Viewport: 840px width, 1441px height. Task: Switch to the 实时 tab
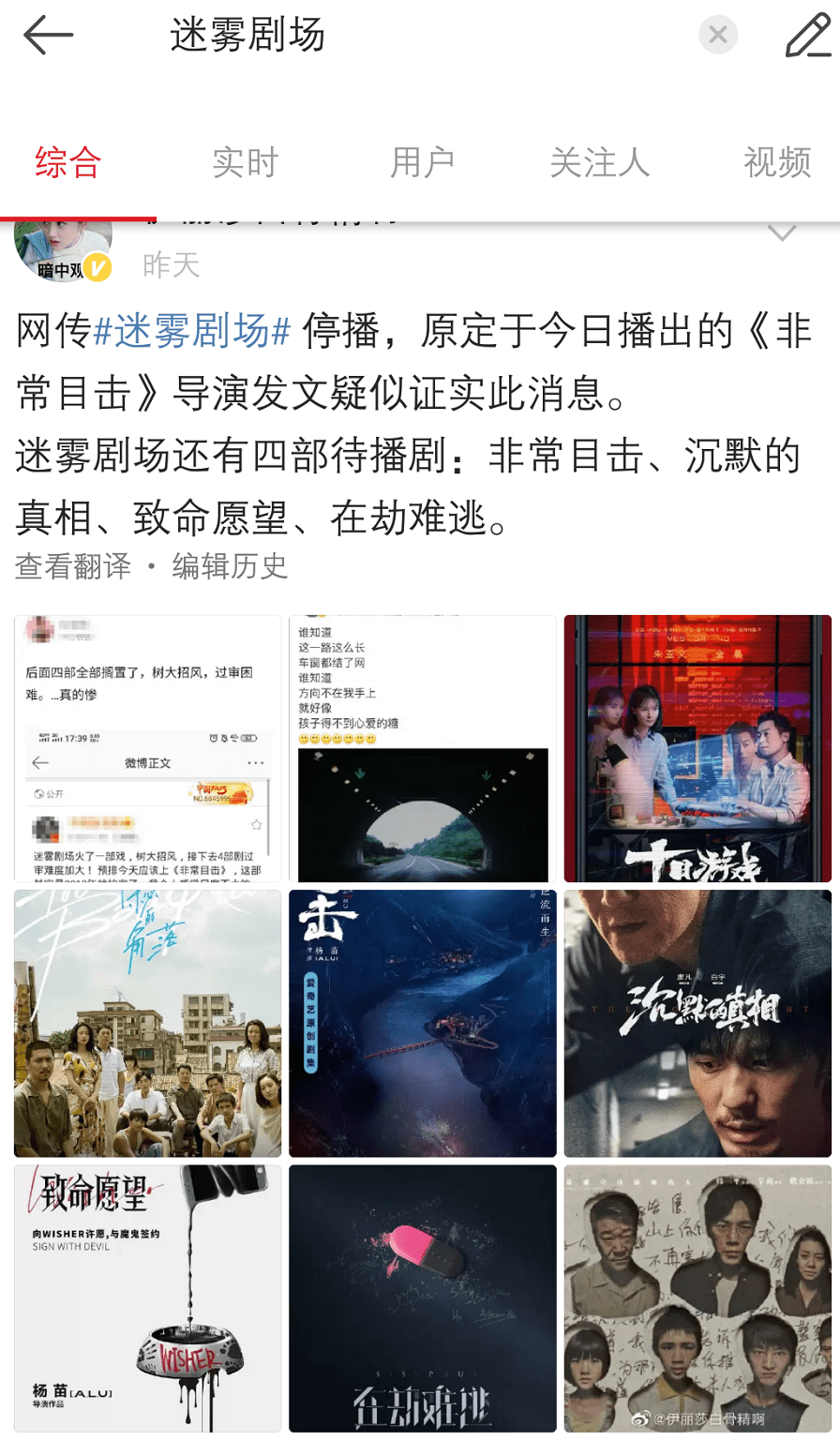coord(246,162)
